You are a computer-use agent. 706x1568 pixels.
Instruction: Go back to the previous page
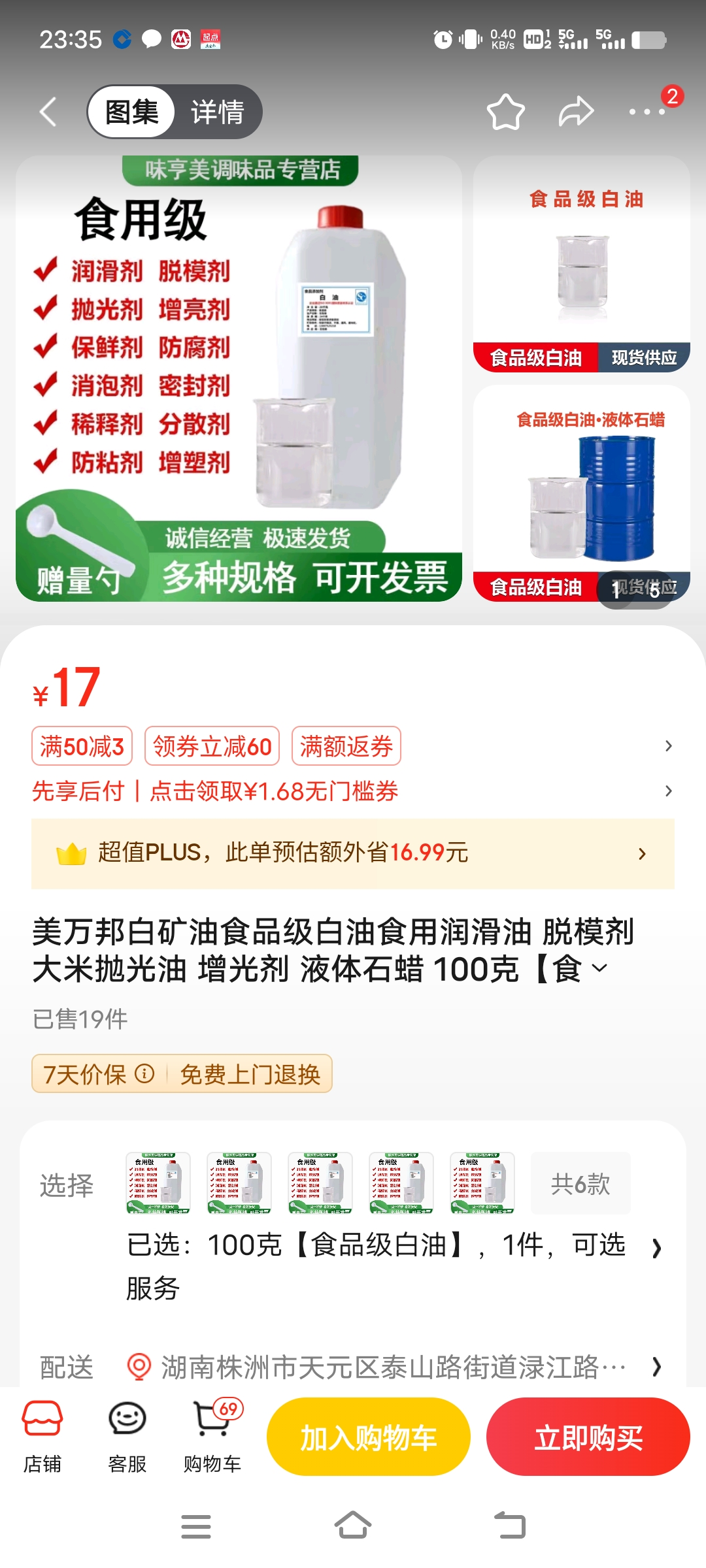48,112
